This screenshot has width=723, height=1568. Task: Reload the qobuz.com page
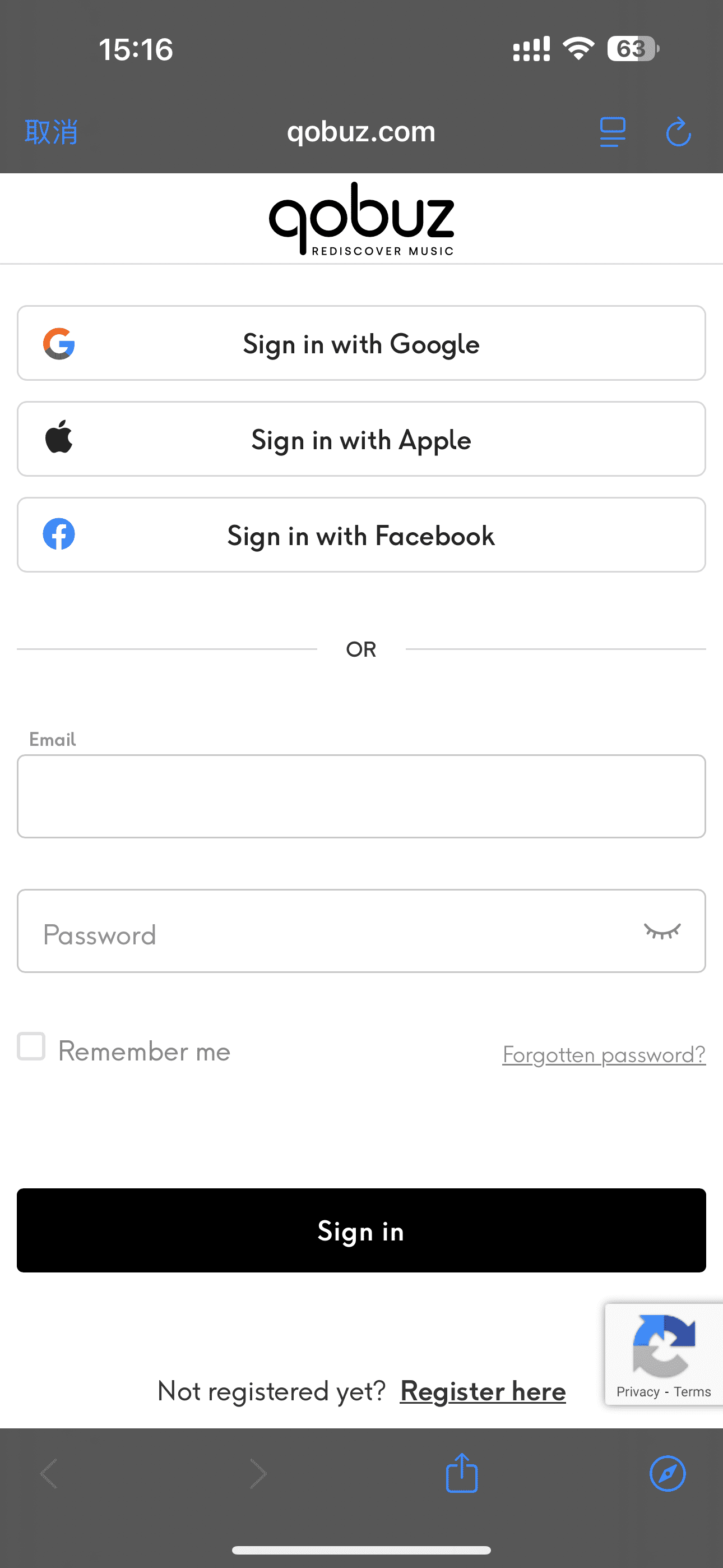(678, 132)
